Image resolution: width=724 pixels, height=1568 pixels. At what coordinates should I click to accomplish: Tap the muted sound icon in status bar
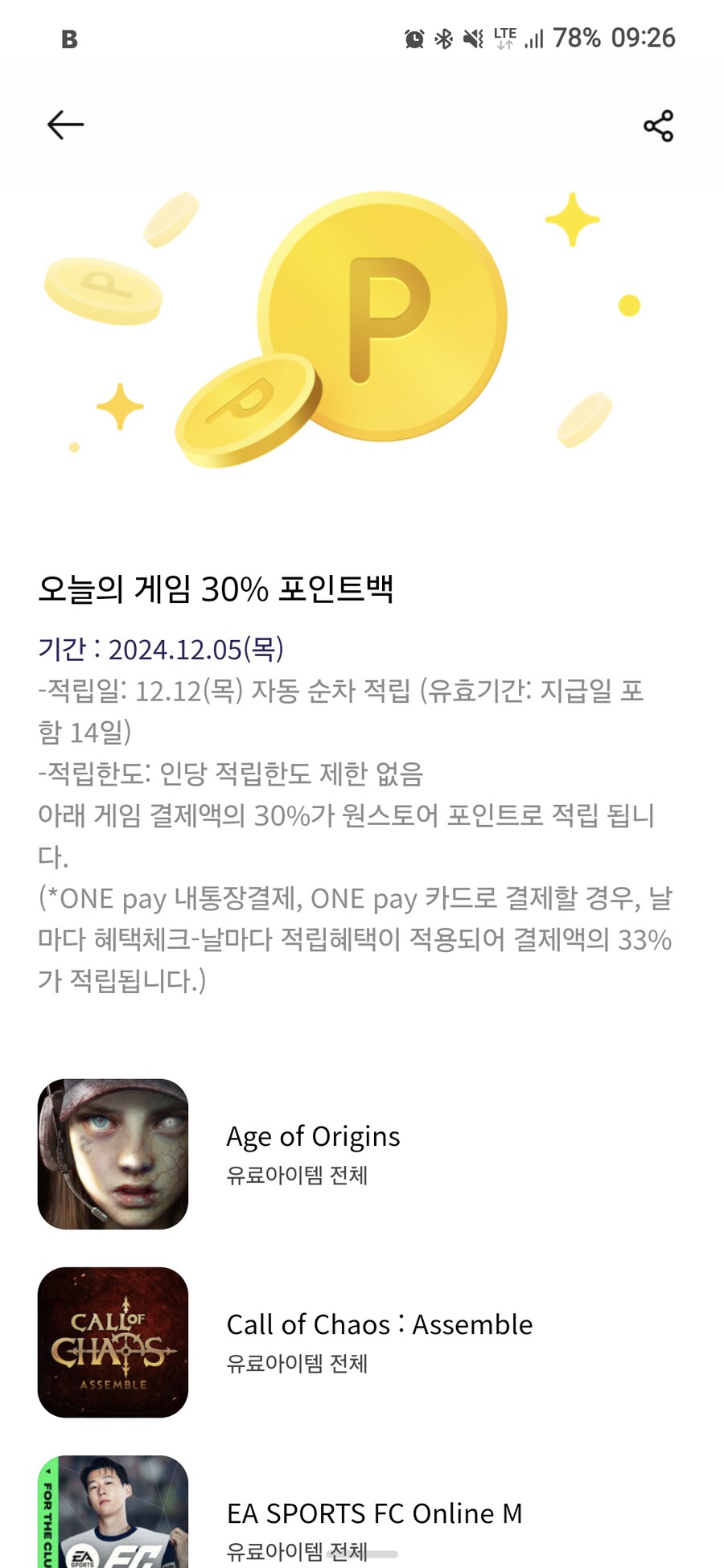point(471,37)
